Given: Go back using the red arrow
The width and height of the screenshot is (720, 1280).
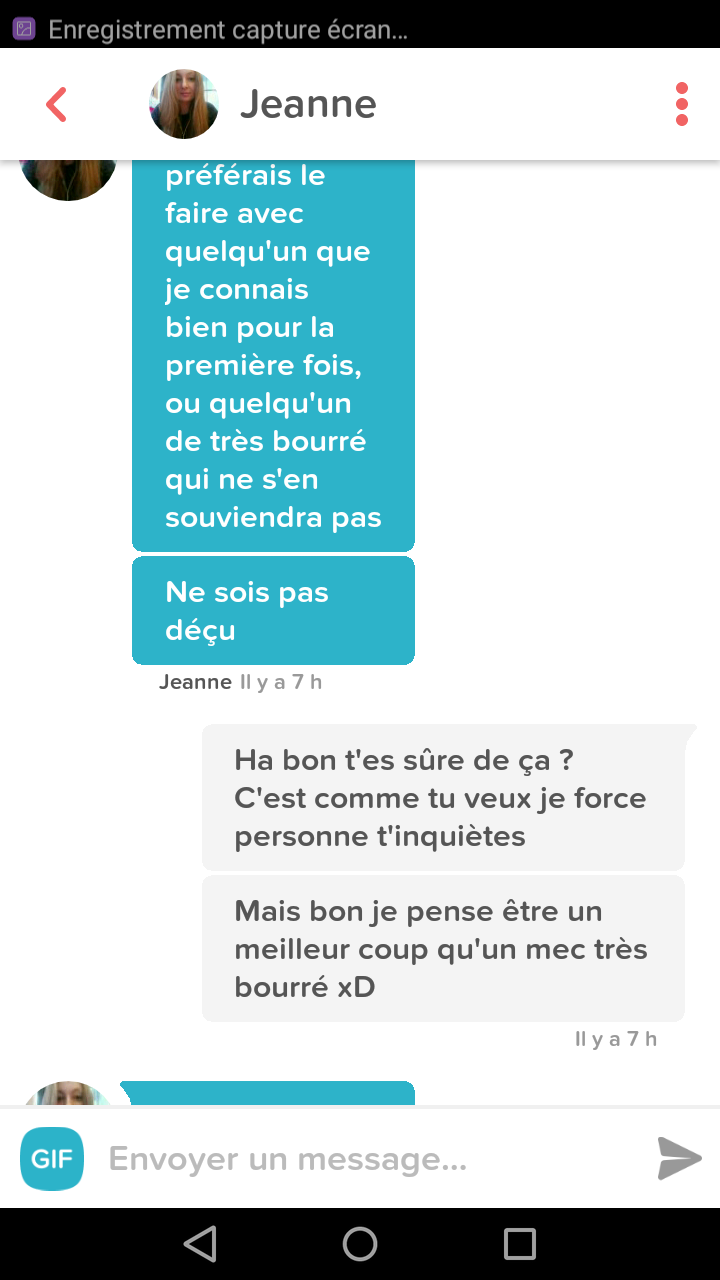Looking at the screenshot, I should click(x=57, y=104).
